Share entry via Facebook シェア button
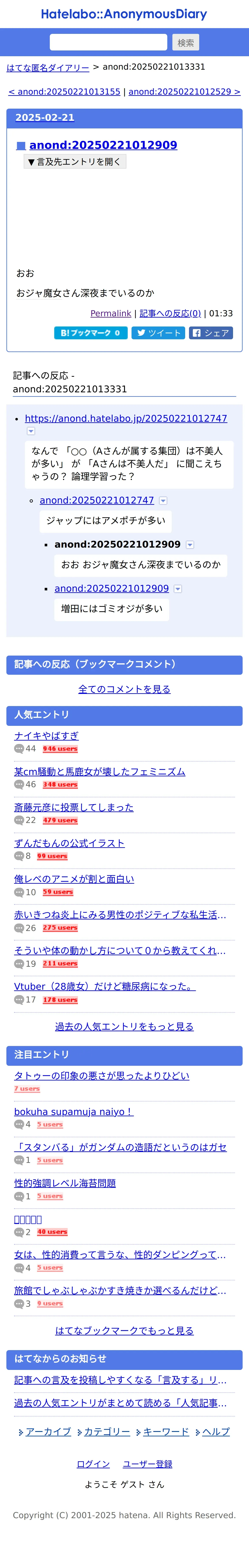Image resolution: width=249 pixels, height=1568 pixels. 211,333
